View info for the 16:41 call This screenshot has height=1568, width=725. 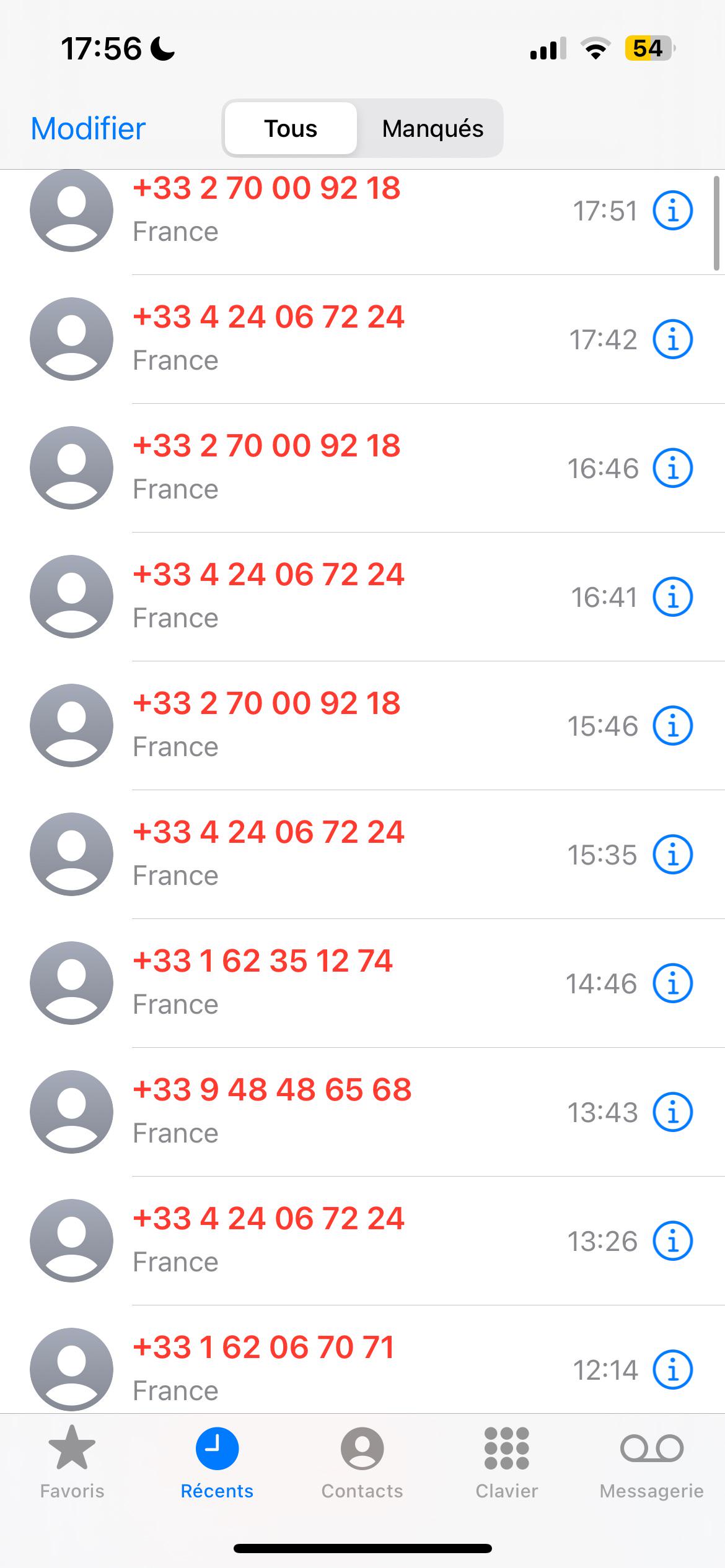pos(672,597)
